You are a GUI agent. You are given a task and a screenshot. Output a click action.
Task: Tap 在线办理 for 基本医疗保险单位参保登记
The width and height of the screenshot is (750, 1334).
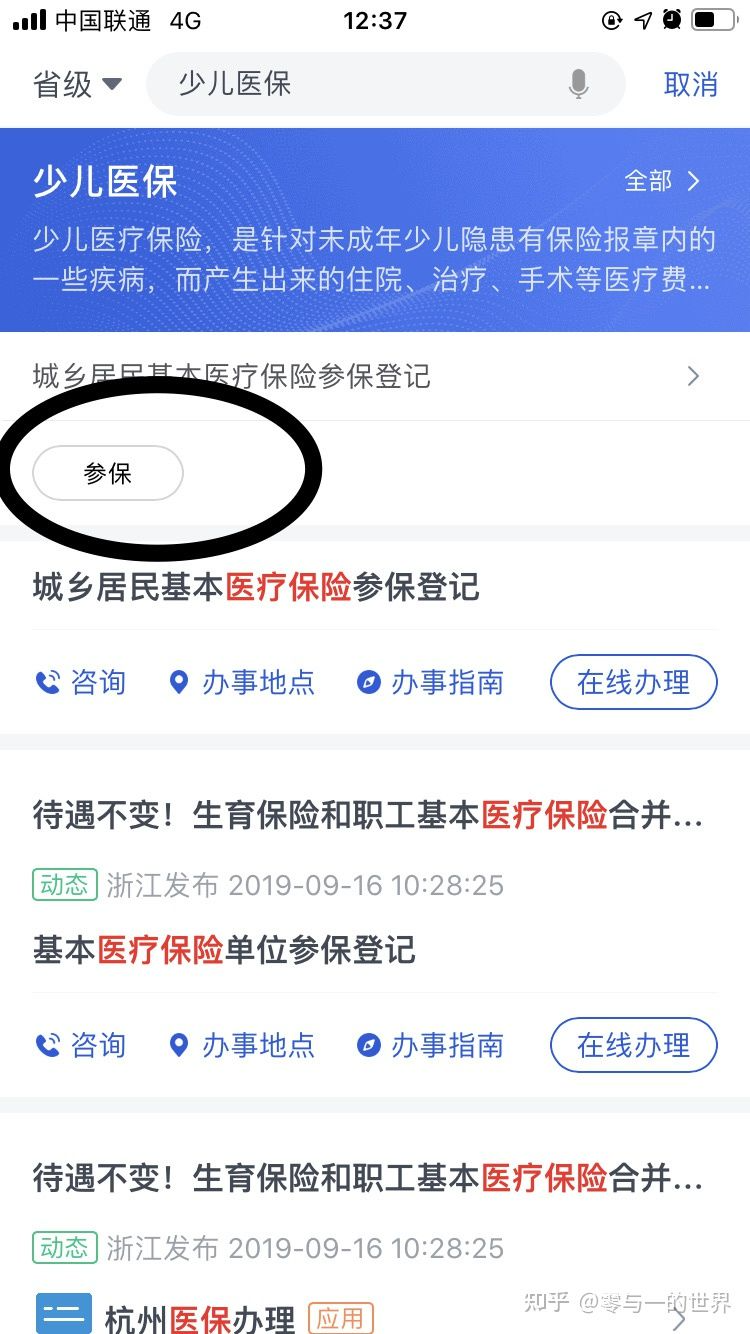(x=633, y=1046)
